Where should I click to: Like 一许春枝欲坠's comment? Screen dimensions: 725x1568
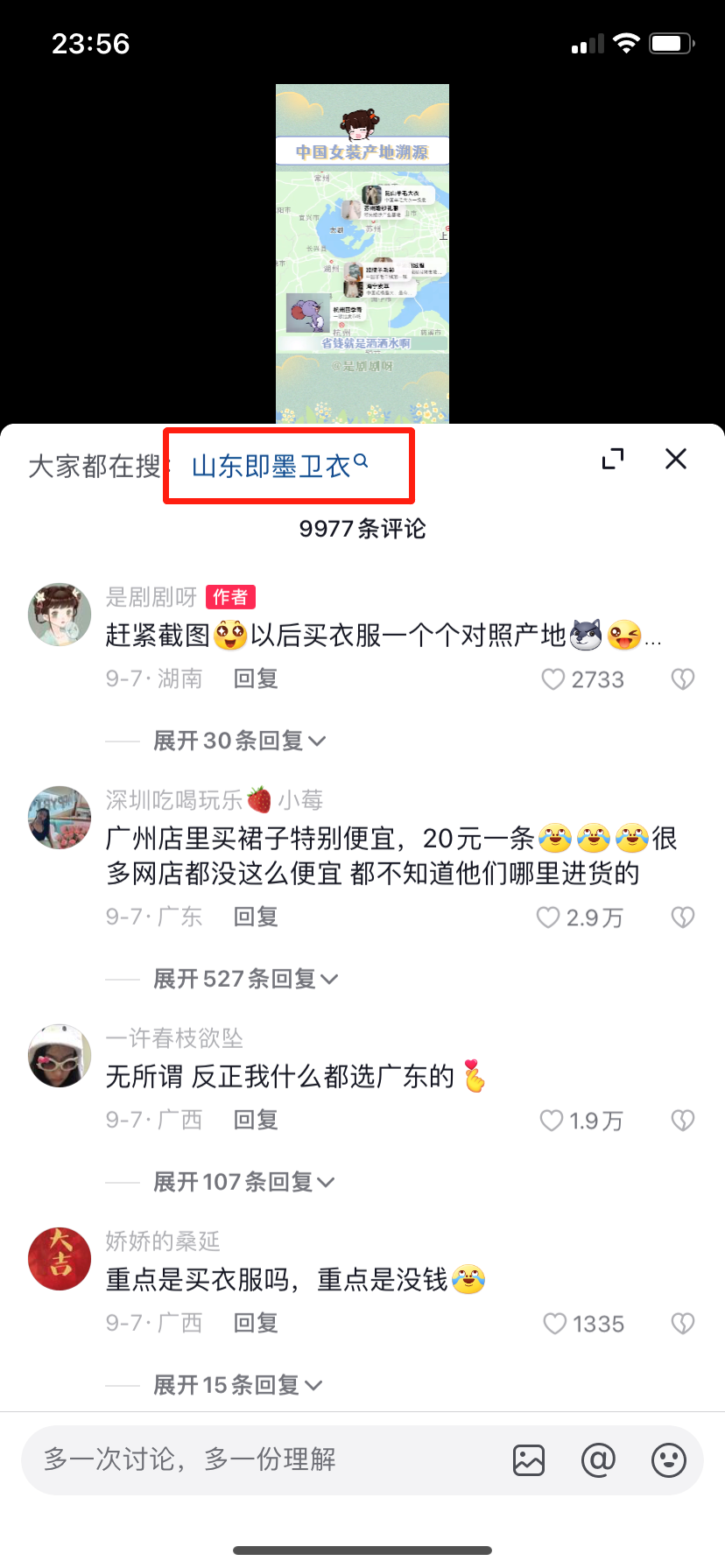(552, 1121)
